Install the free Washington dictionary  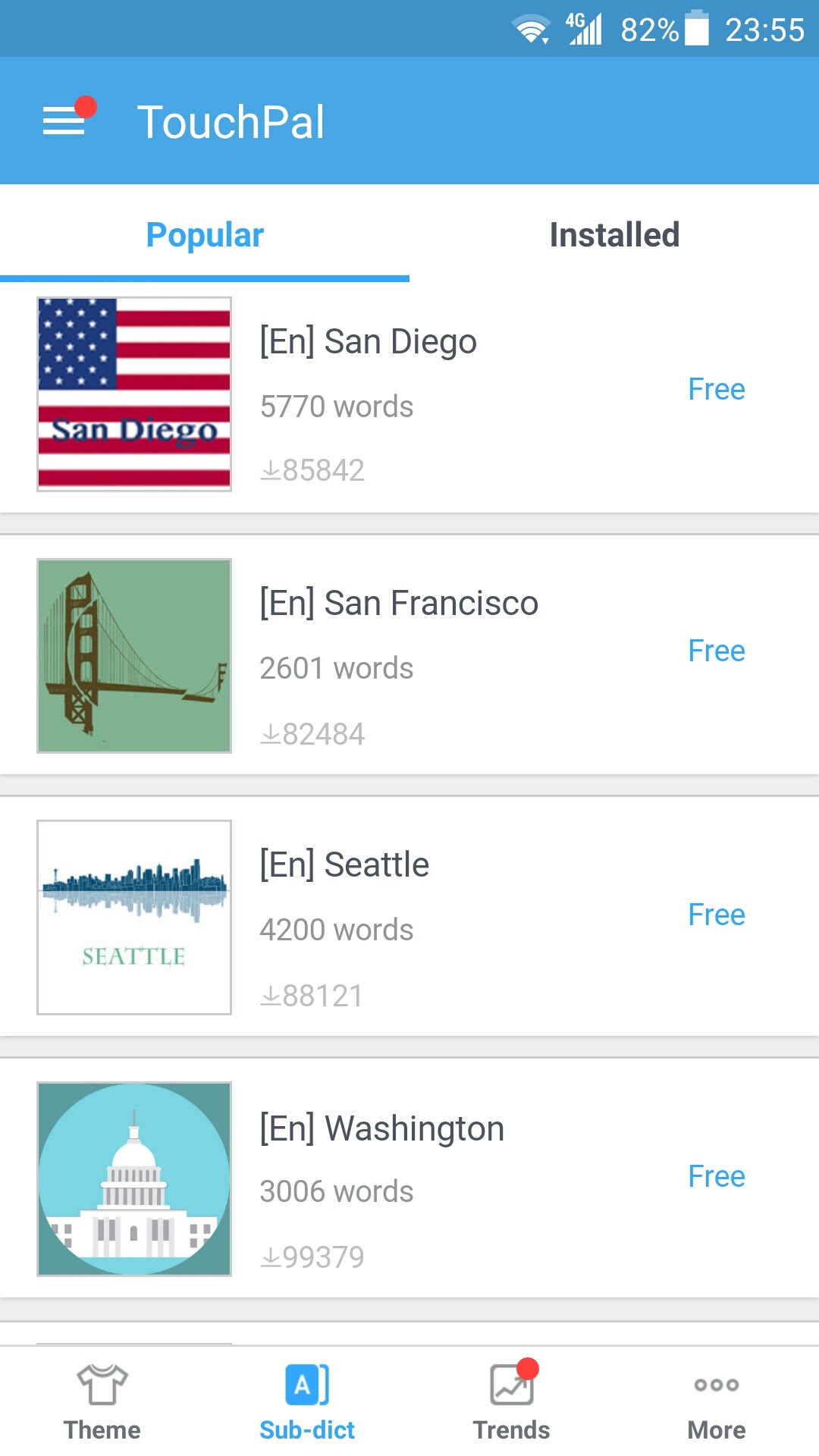coord(717,1176)
